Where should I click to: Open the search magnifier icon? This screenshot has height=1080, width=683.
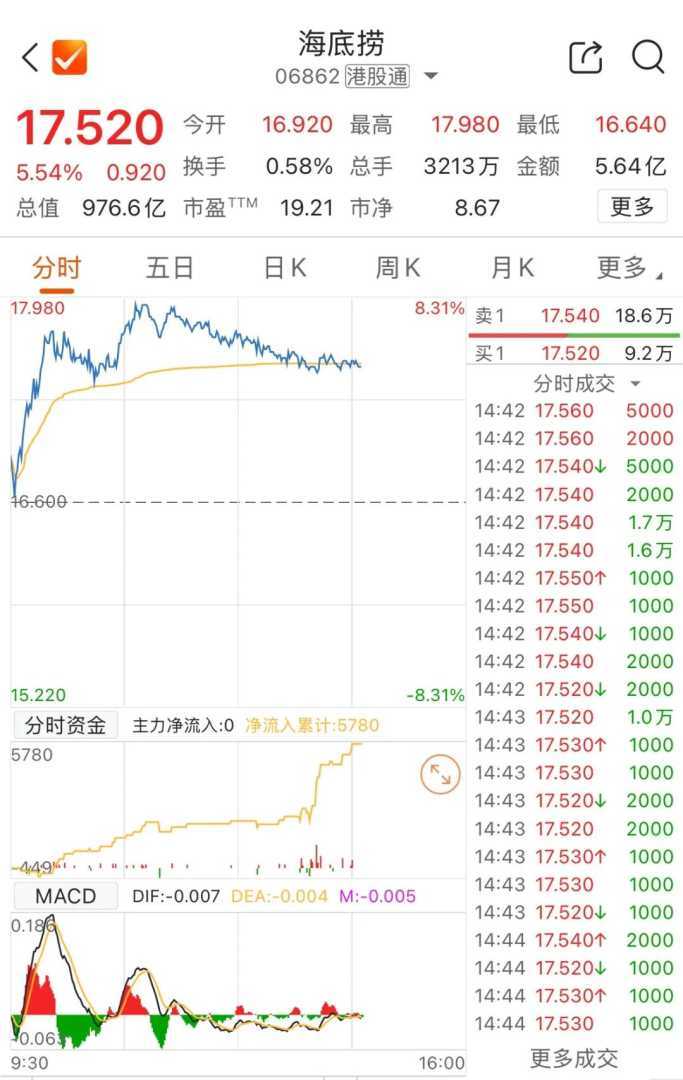(648, 58)
